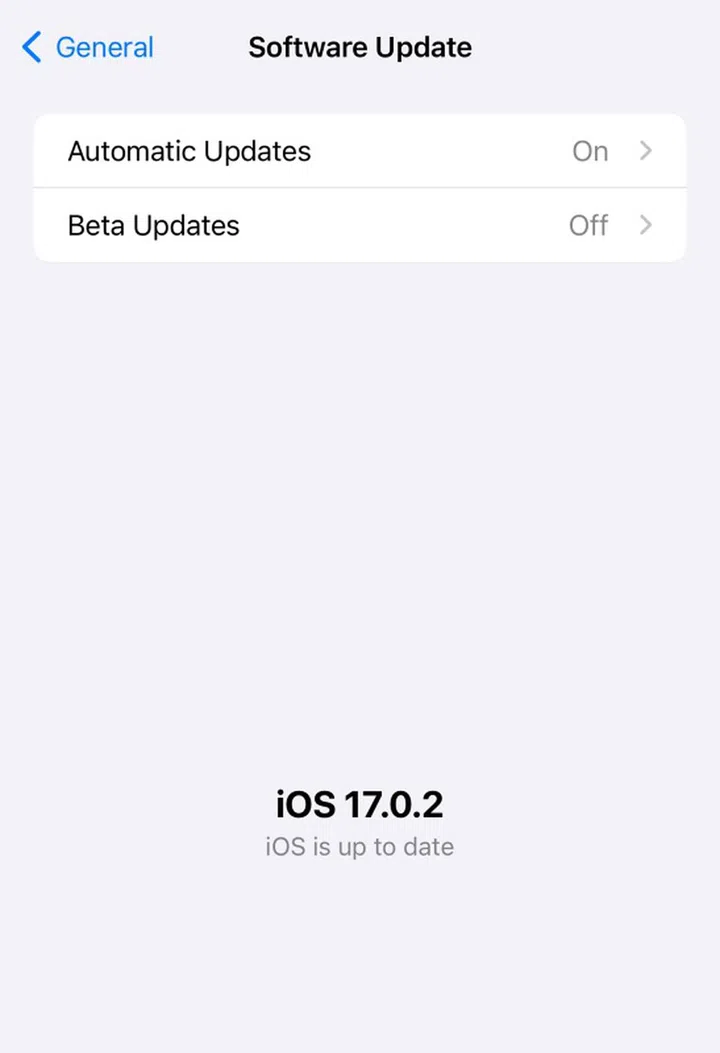Tap the iOS is up to date message
The height and width of the screenshot is (1053, 720).
coord(360,846)
